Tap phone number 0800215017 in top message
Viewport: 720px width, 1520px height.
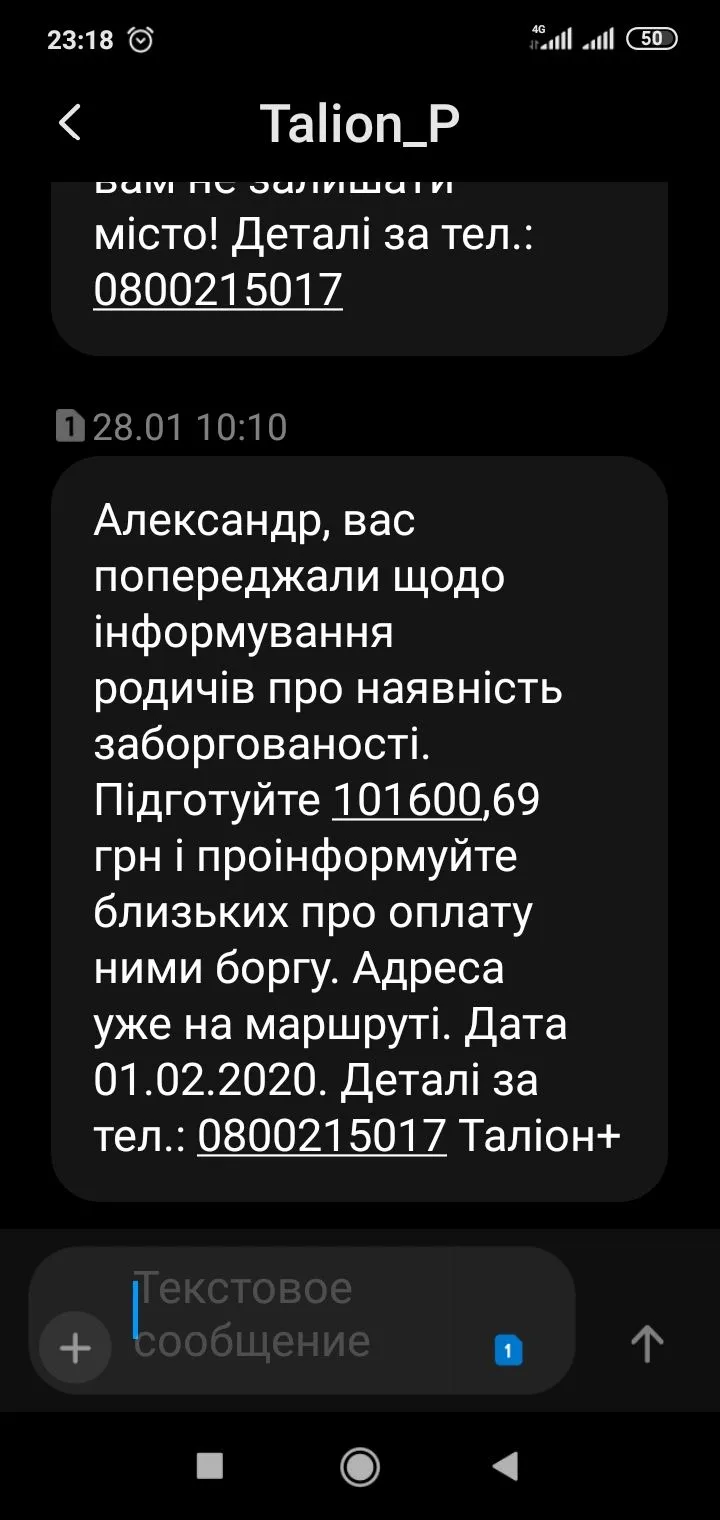(218, 290)
